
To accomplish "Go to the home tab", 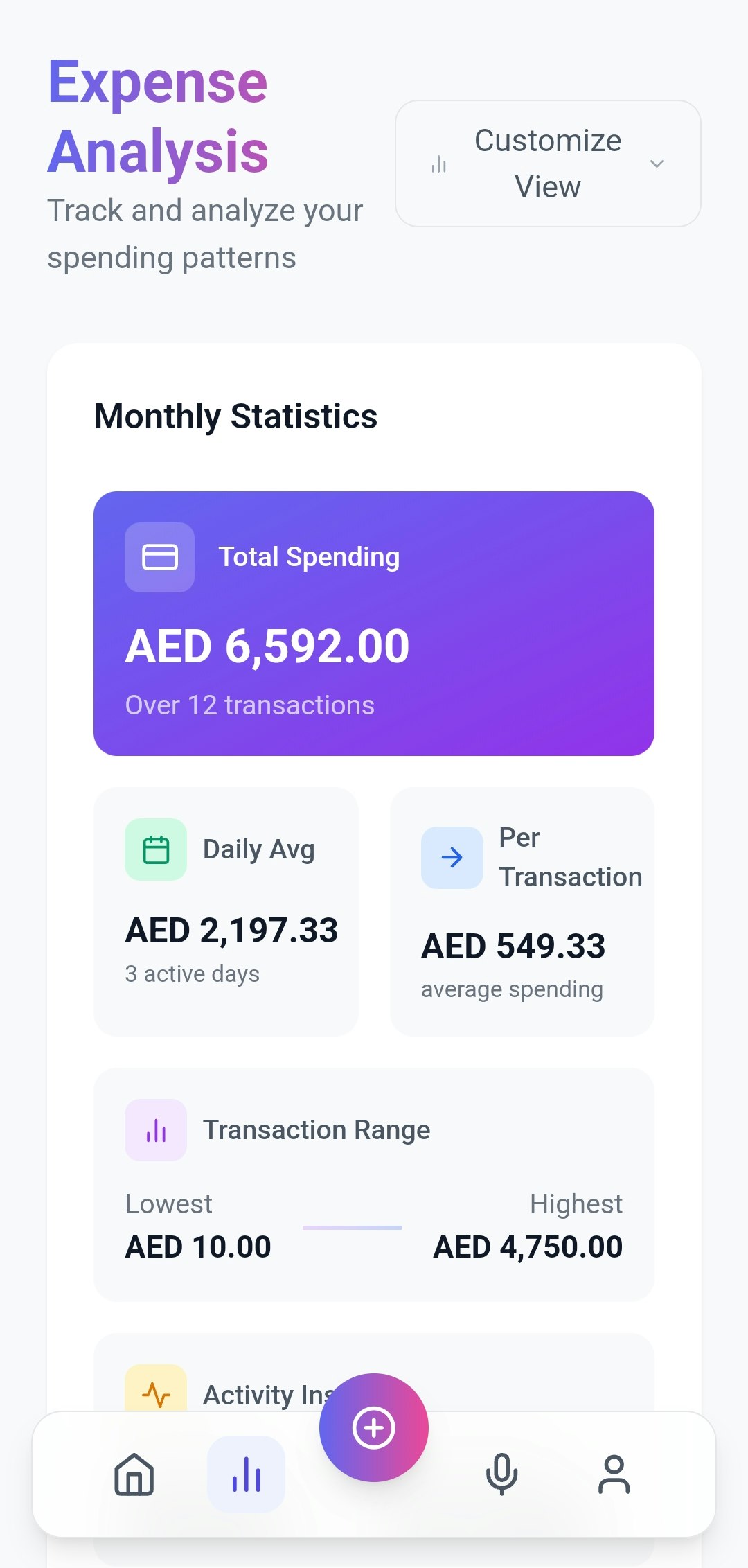I will pyautogui.click(x=134, y=1474).
